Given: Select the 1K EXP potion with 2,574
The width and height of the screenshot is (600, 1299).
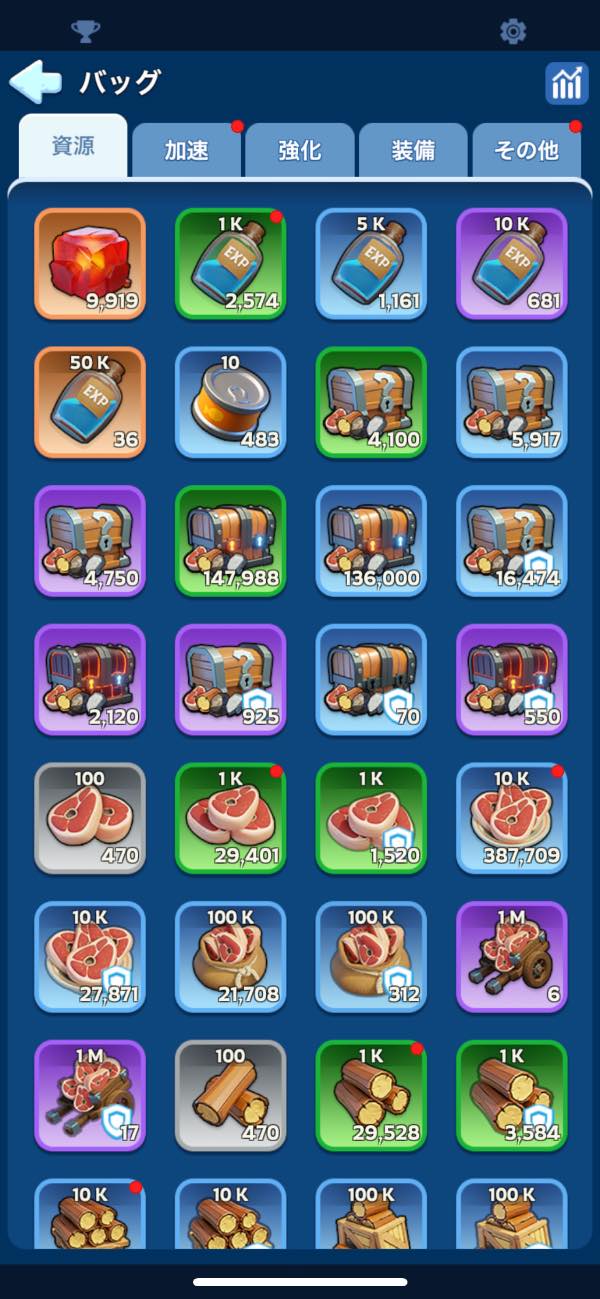Looking at the screenshot, I should pos(231,263).
